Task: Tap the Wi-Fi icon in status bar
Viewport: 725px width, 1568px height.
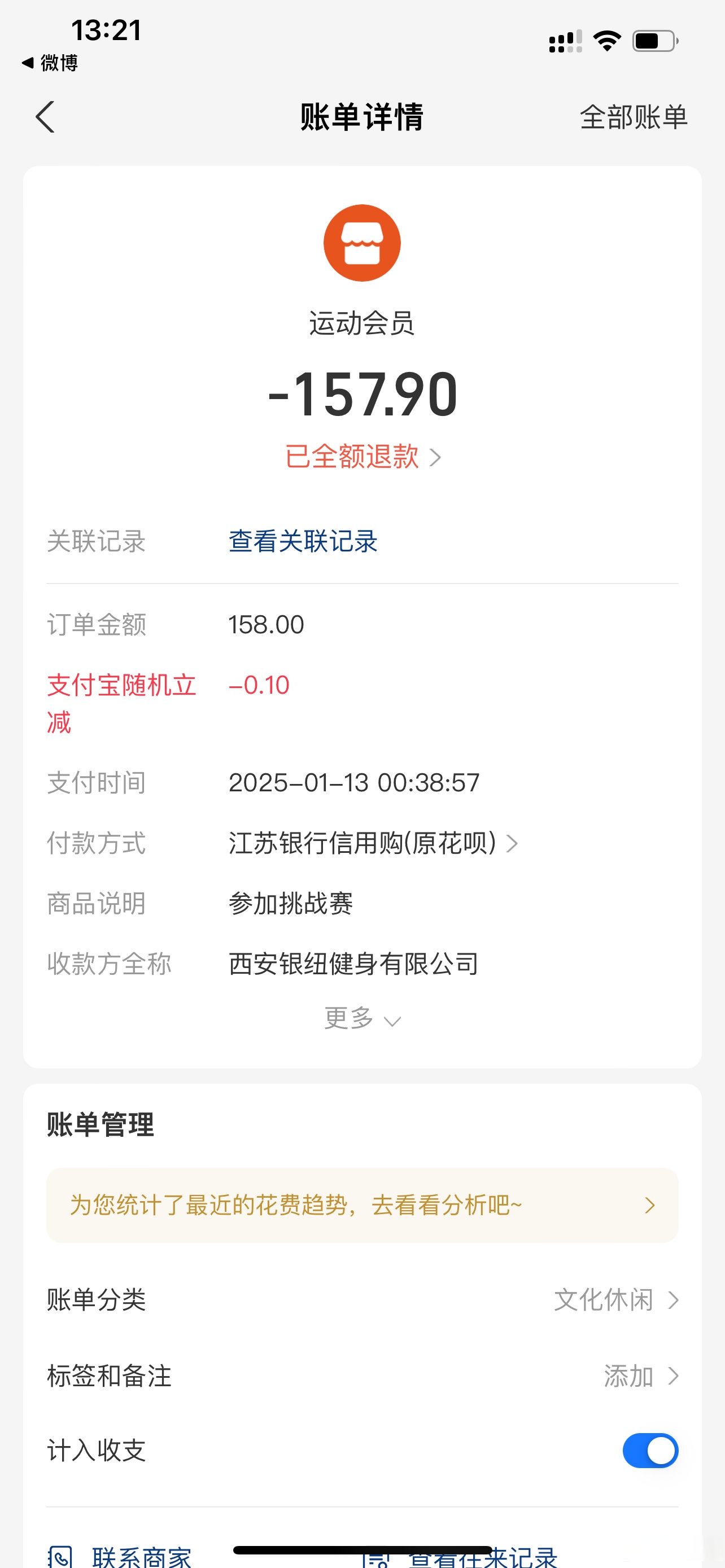Action: pos(606,40)
